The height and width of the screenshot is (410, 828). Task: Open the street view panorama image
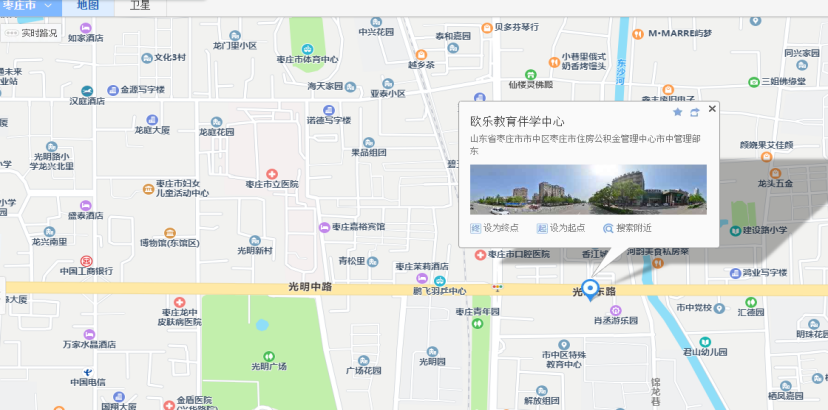(588, 189)
